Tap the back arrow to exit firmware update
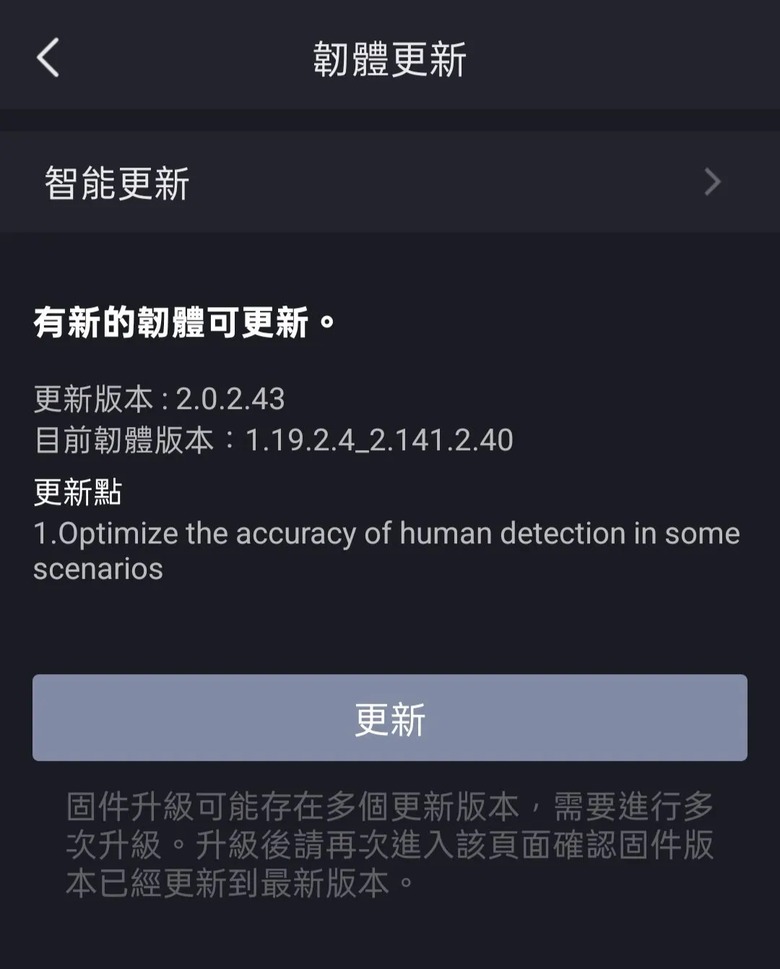This screenshot has height=969, width=780. [x=48, y=57]
